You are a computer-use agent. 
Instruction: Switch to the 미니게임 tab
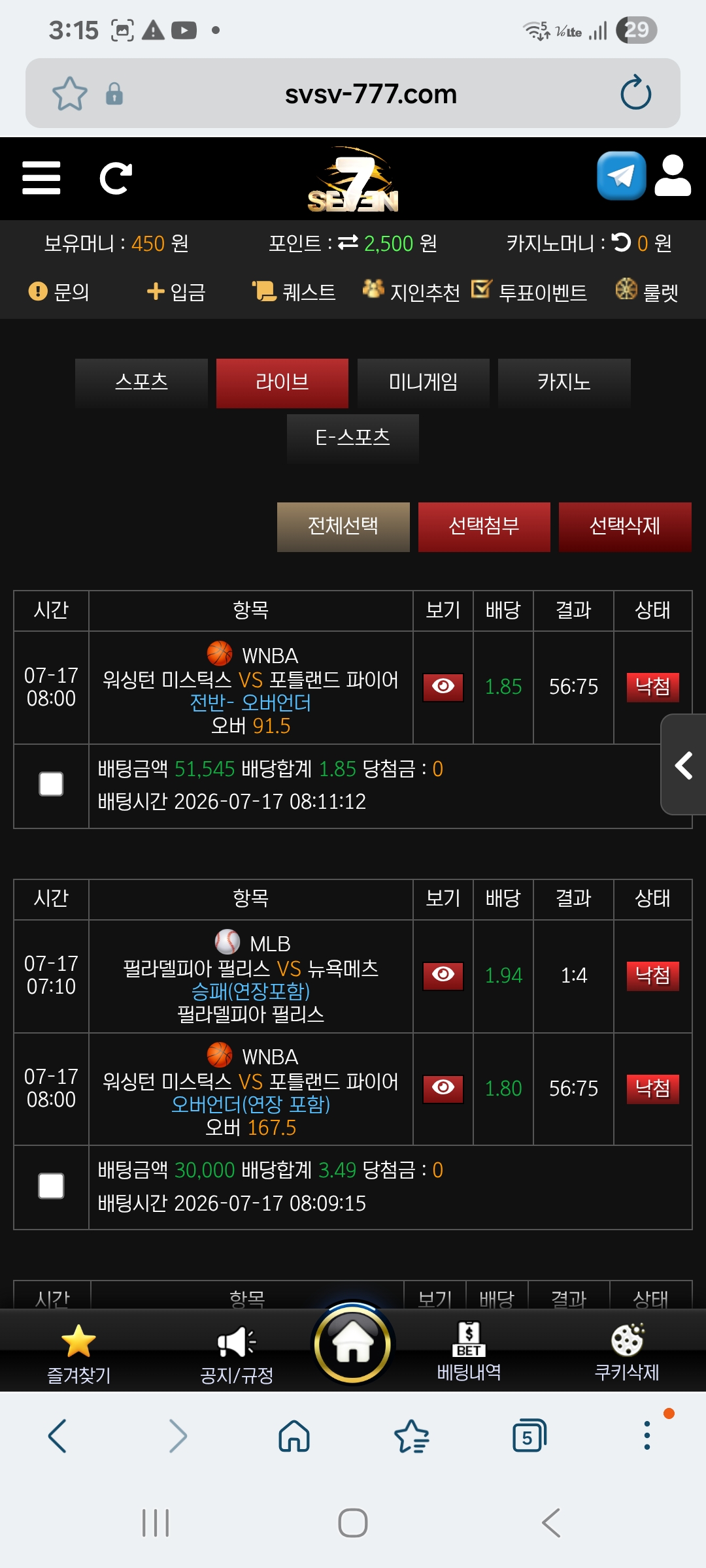[424, 383]
